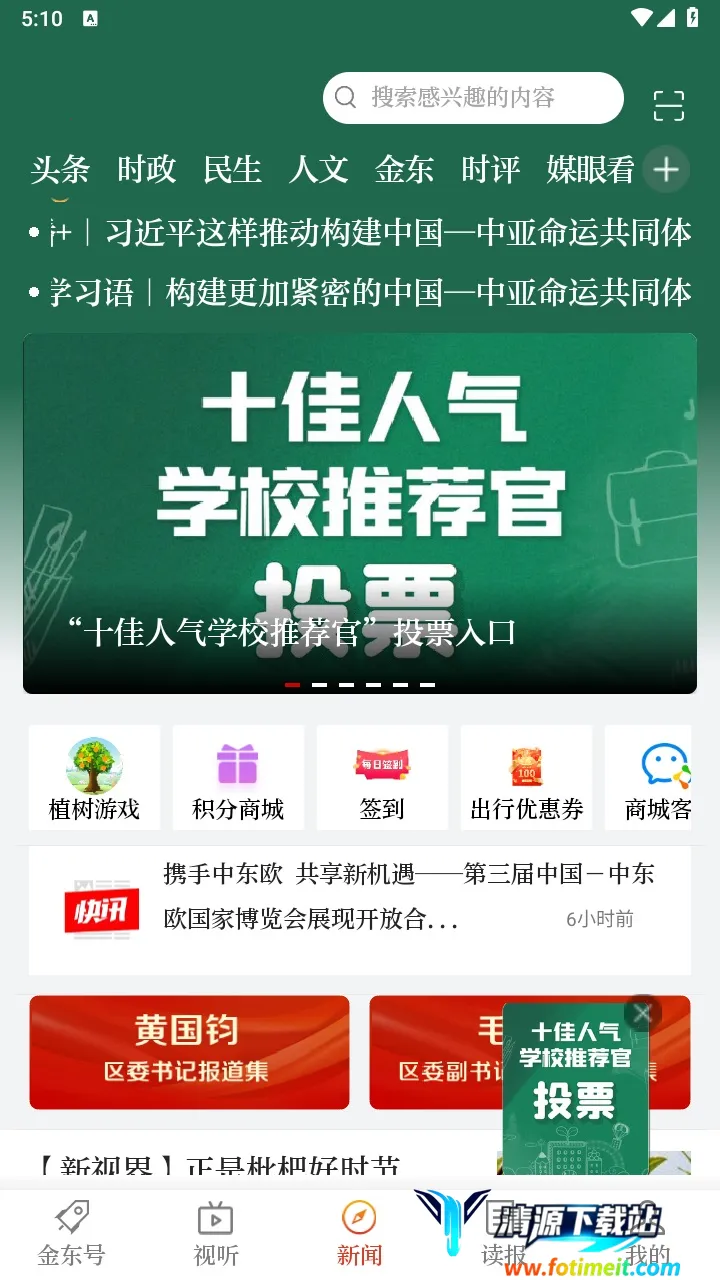Open the 快讯 article on 中东欧 expo
The width and height of the screenshot is (720, 1280).
coord(360,896)
